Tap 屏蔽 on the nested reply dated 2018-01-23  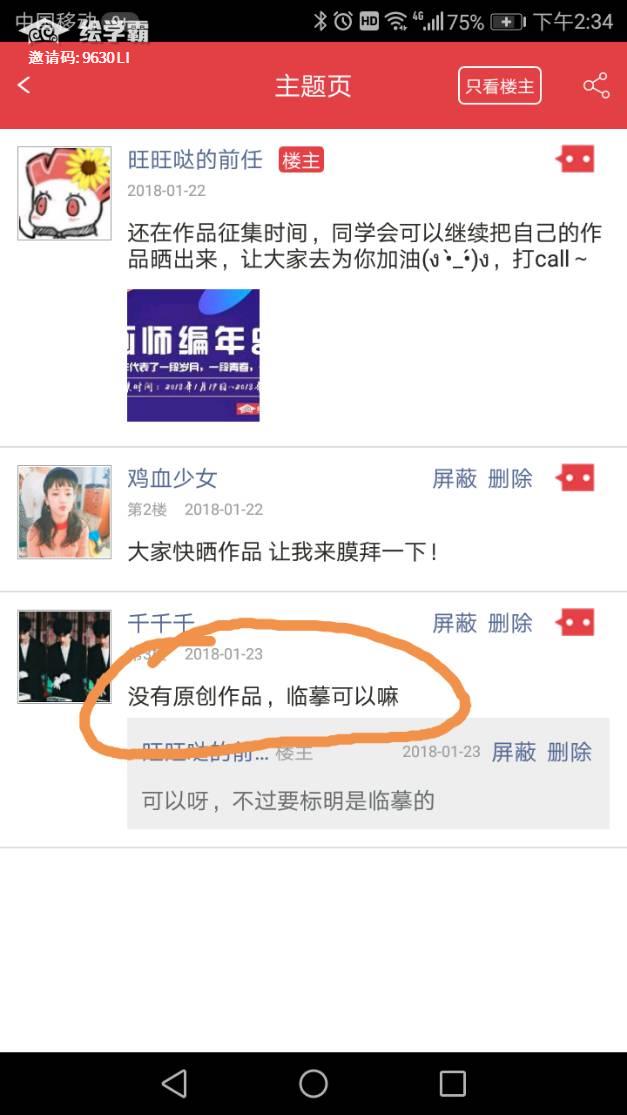point(514,752)
